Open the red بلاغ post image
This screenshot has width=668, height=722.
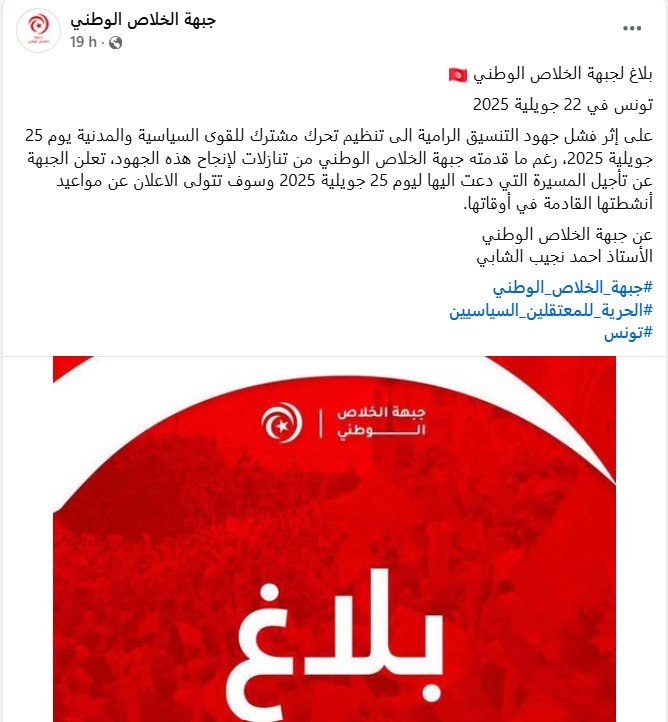334,540
